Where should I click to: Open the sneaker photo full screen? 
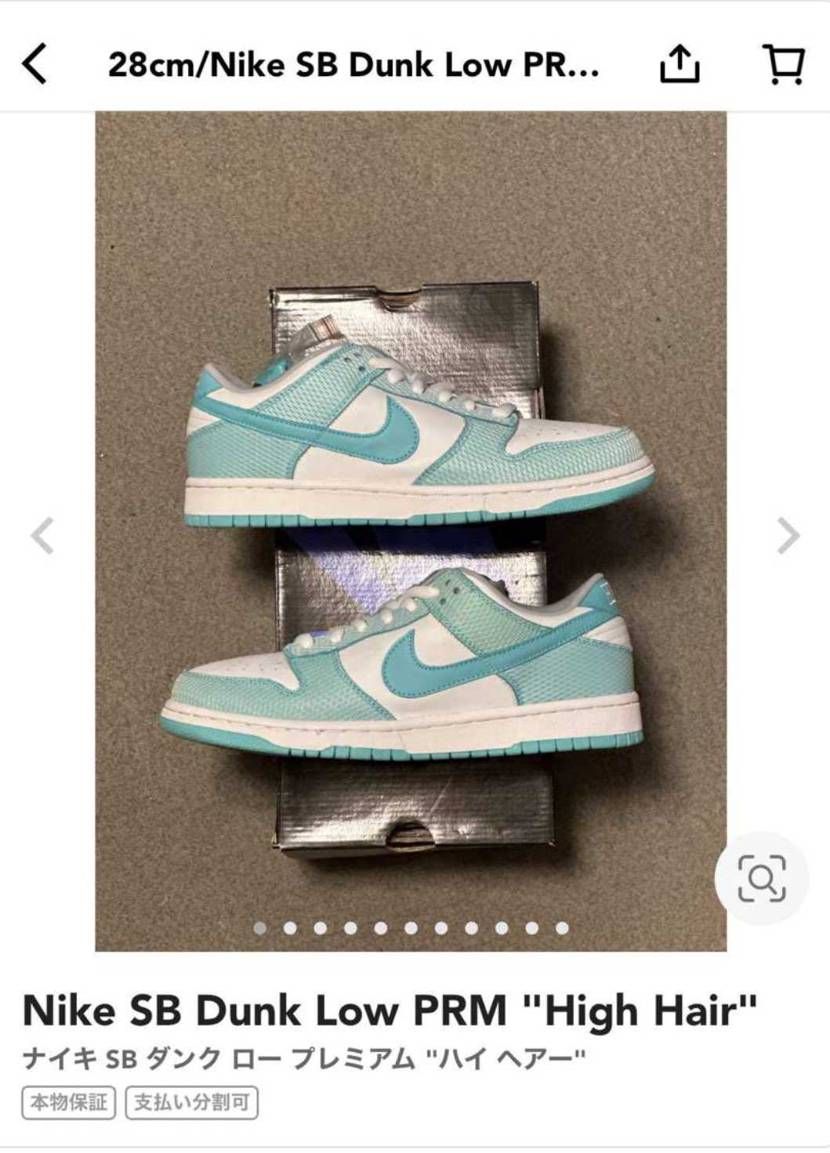[x=411, y=531]
